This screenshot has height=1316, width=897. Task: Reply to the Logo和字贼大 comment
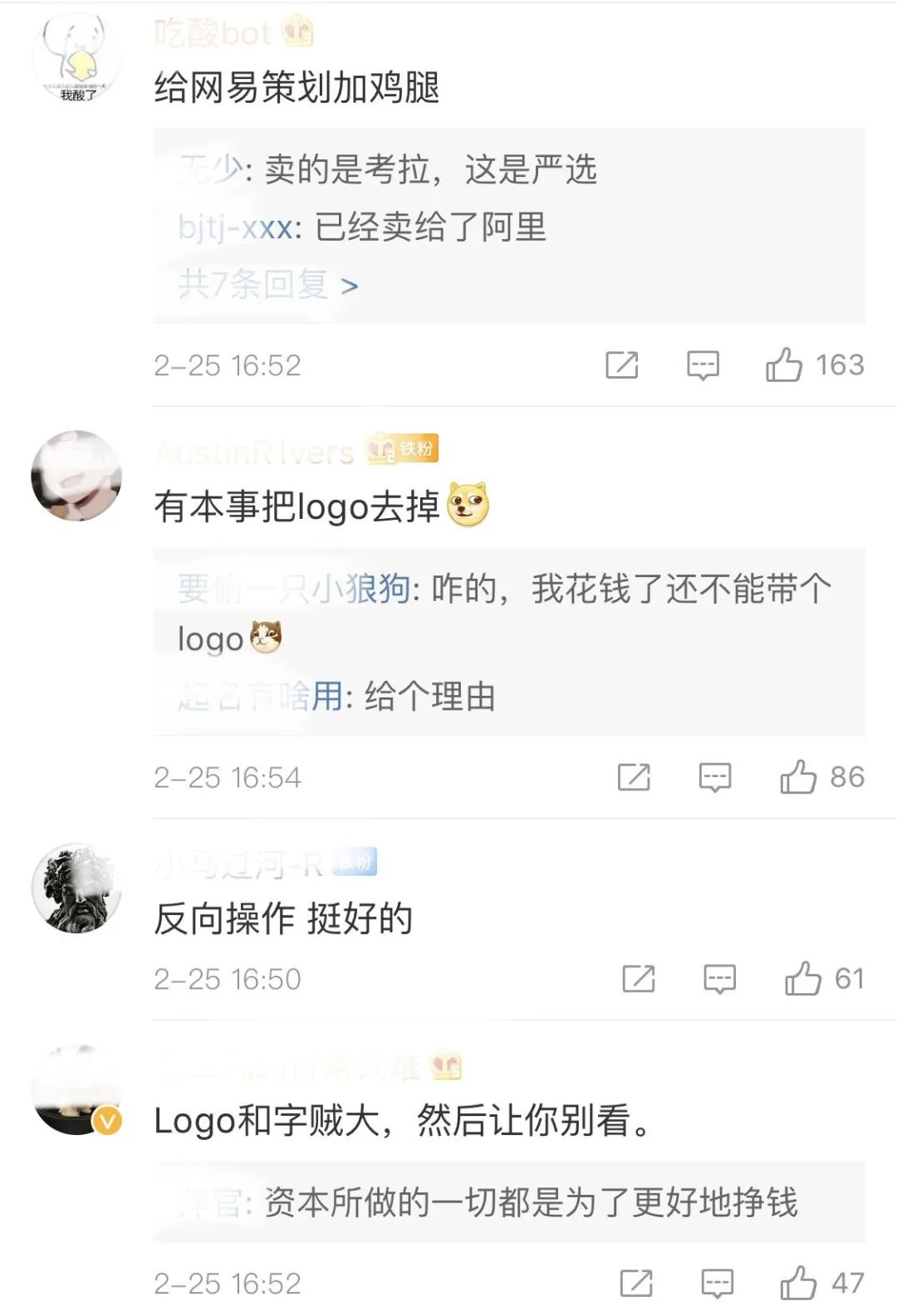pos(717,1283)
